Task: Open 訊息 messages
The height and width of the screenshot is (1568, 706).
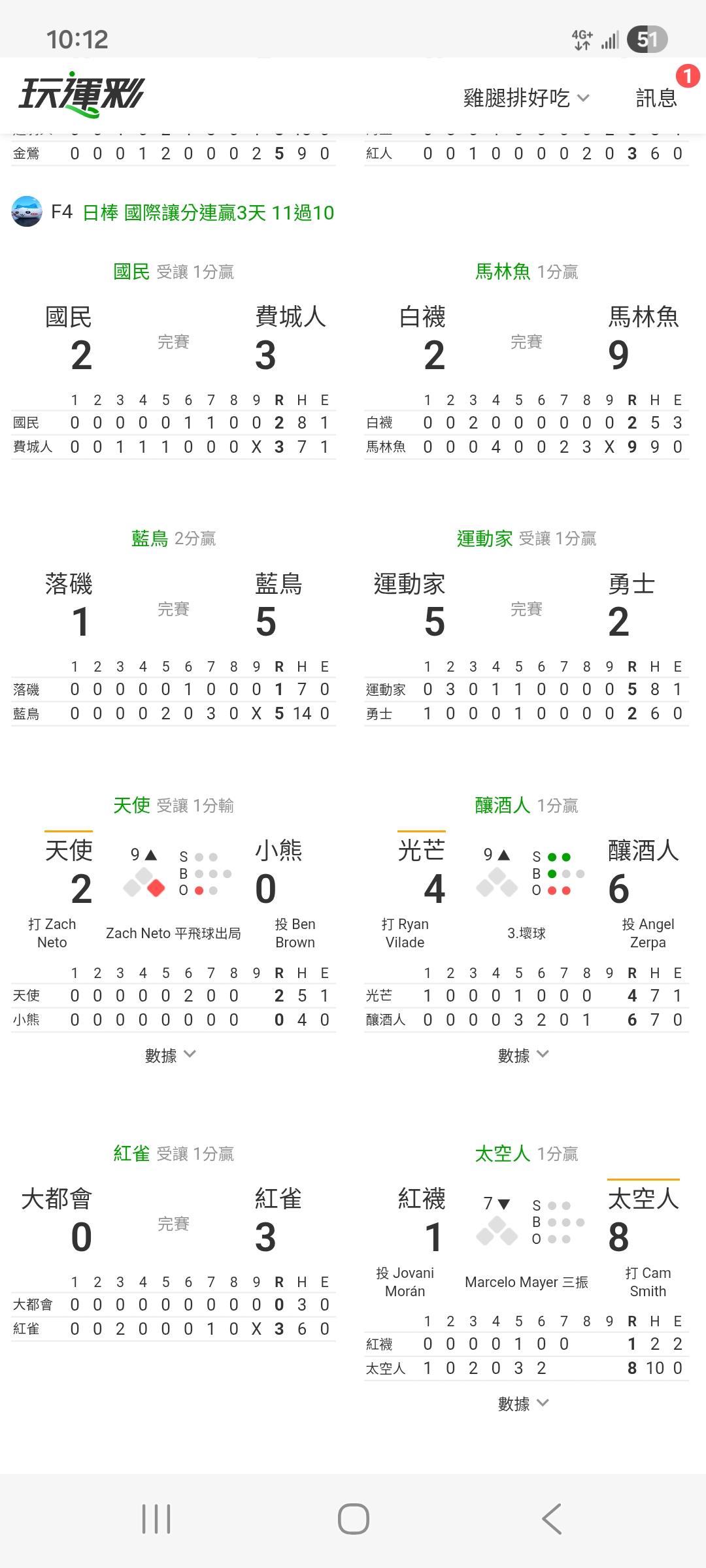Action: (656, 98)
